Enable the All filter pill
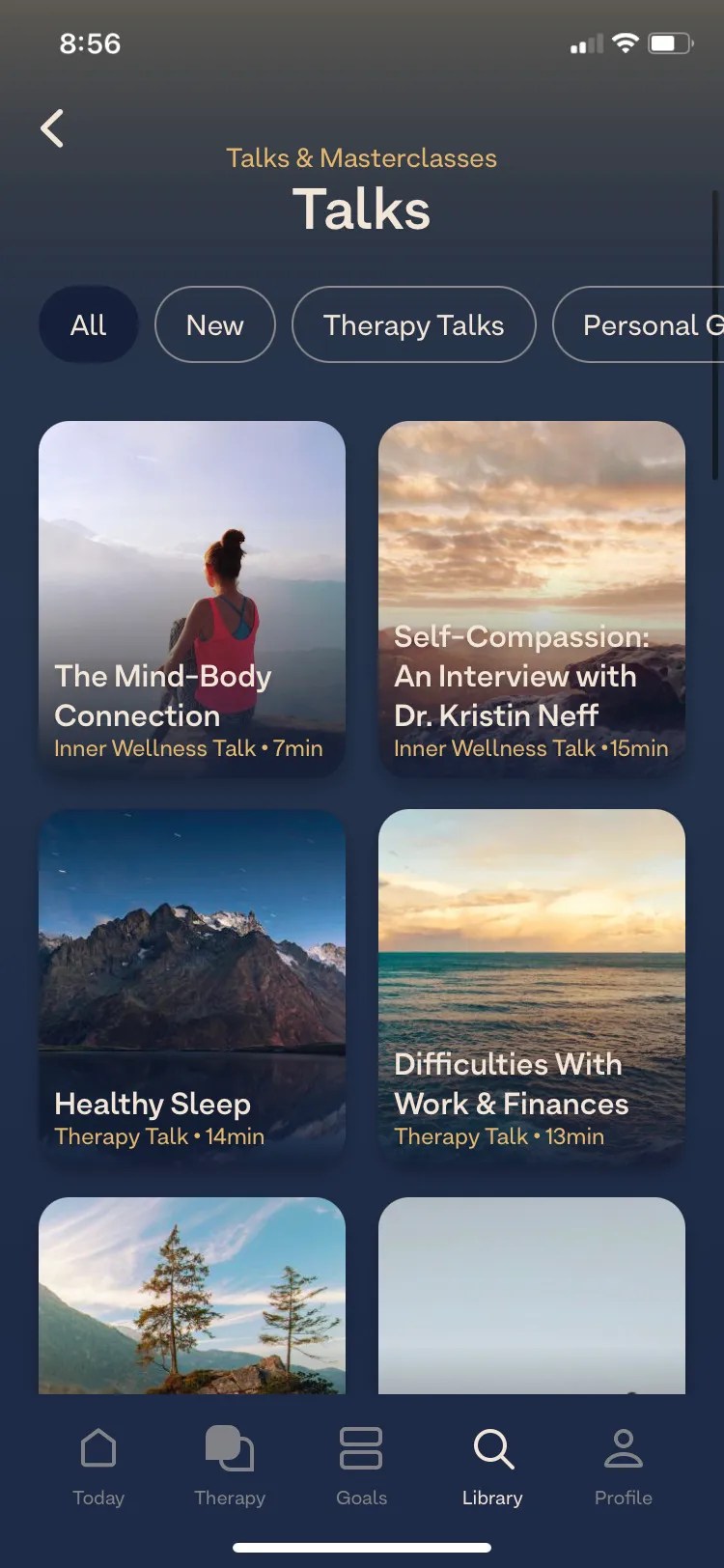724x1568 pixels. coord(88,324)
